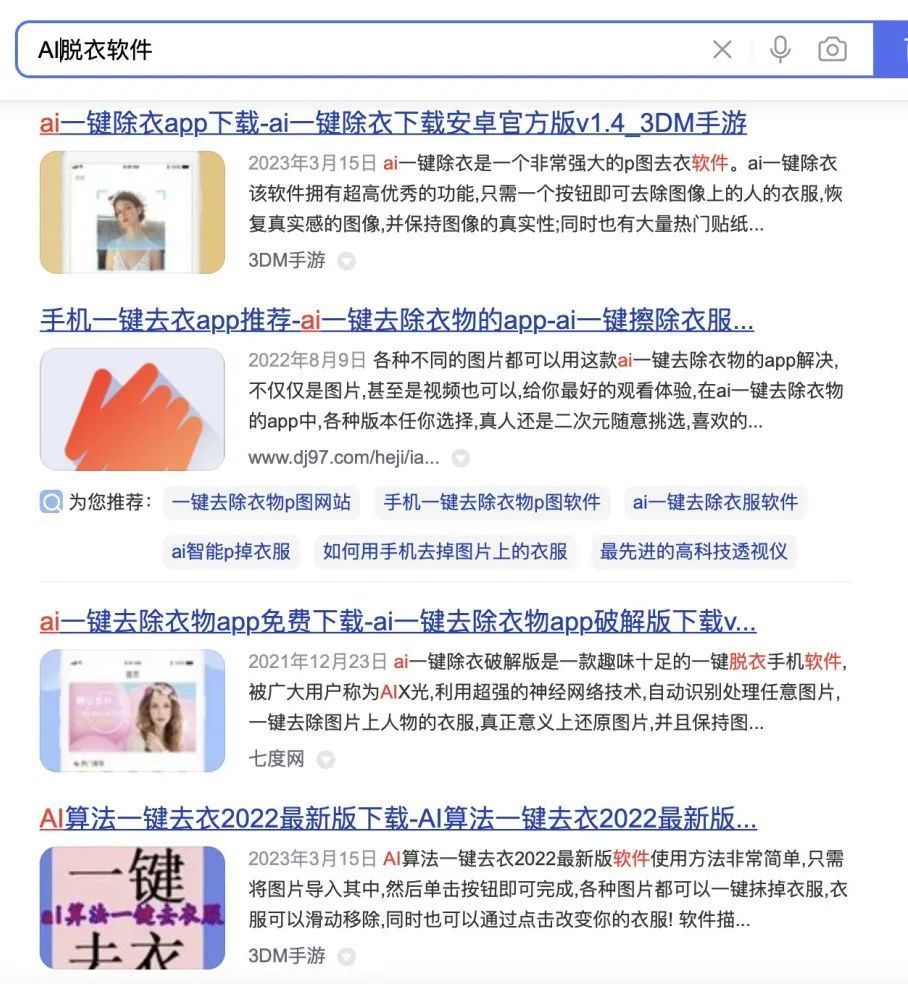Open the result titled 破解版下载 from 七度网
This screenshot has width=908, height=984.
397,622
